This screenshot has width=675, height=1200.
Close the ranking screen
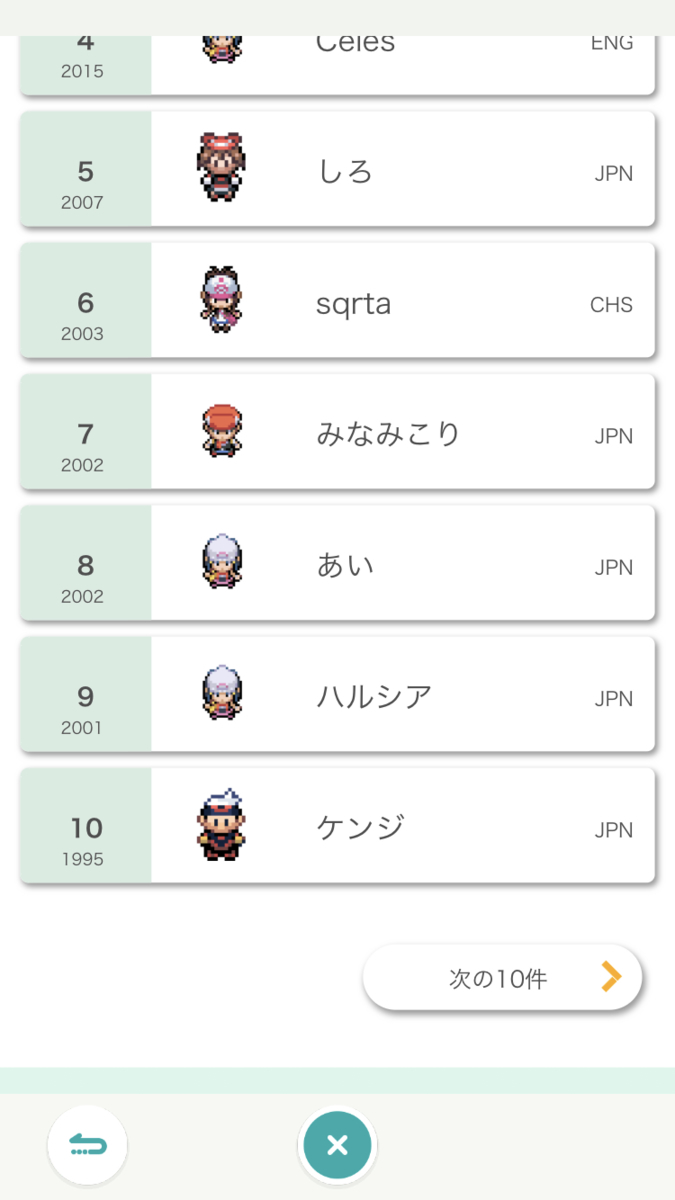click(x=337, y=1145)
